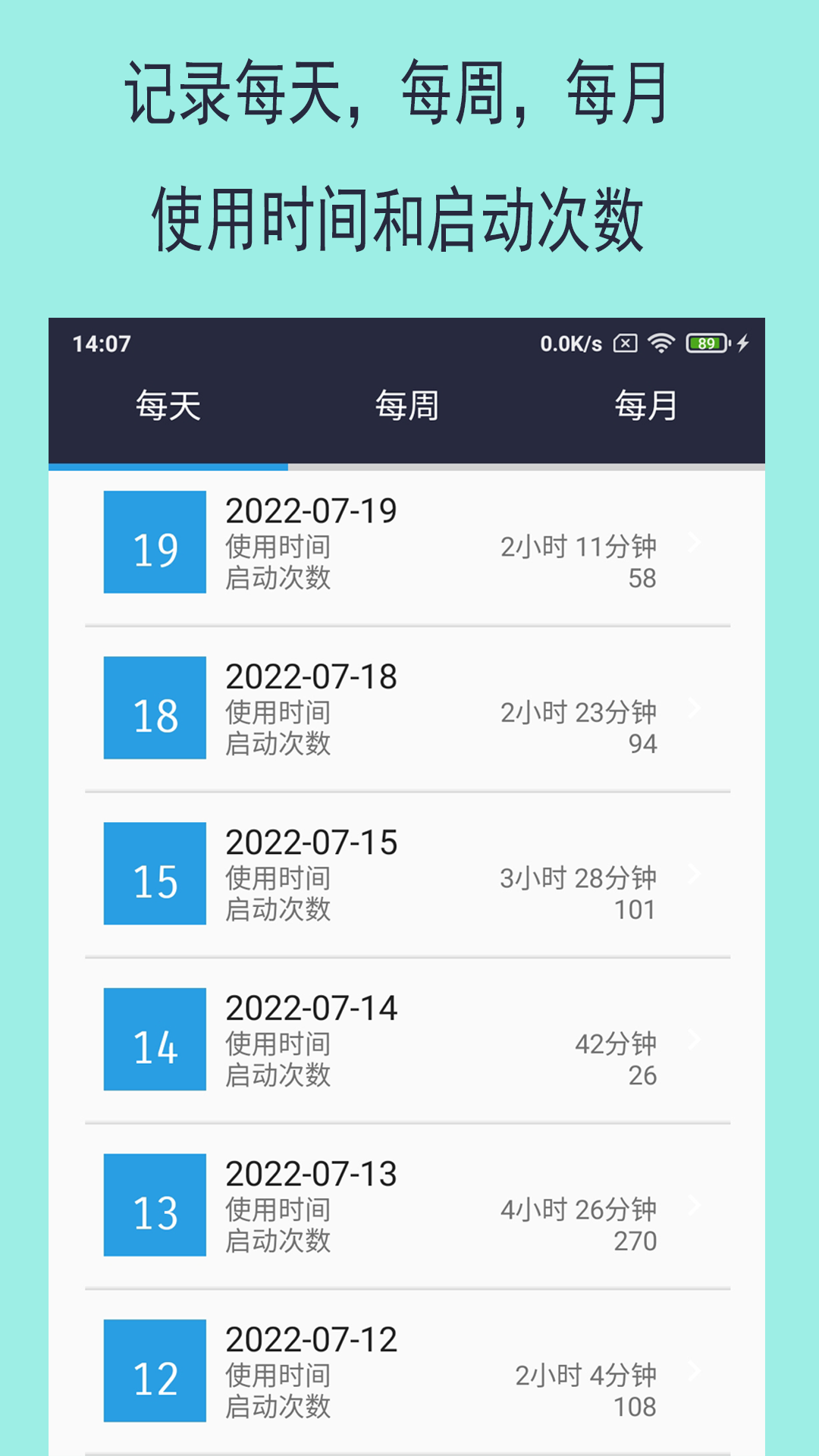Select the blue date tile showing 13
The width and height of the screenshot is (819, 1456).
point(154,1210)
